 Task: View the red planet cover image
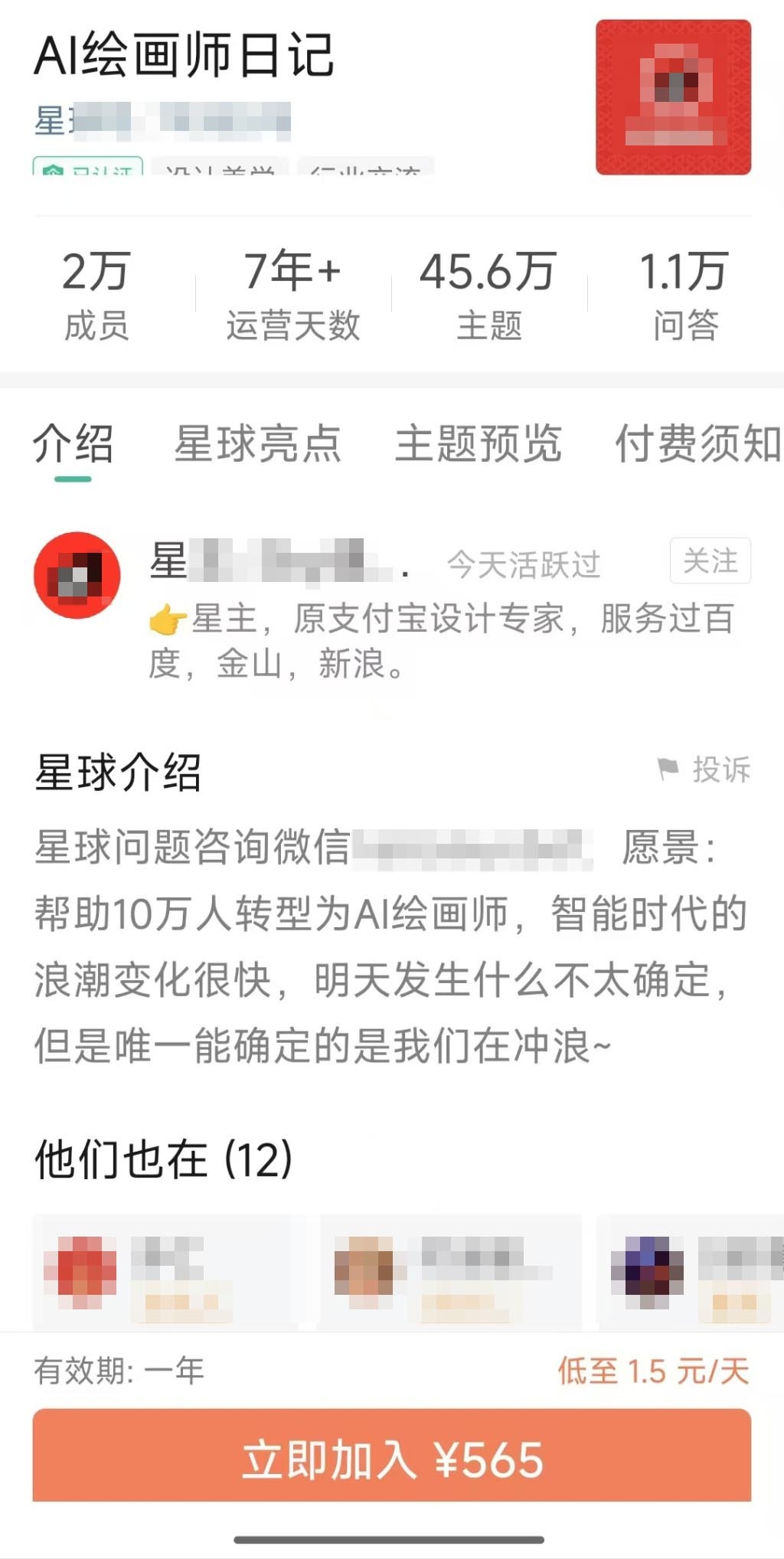[x=673, y=97]
